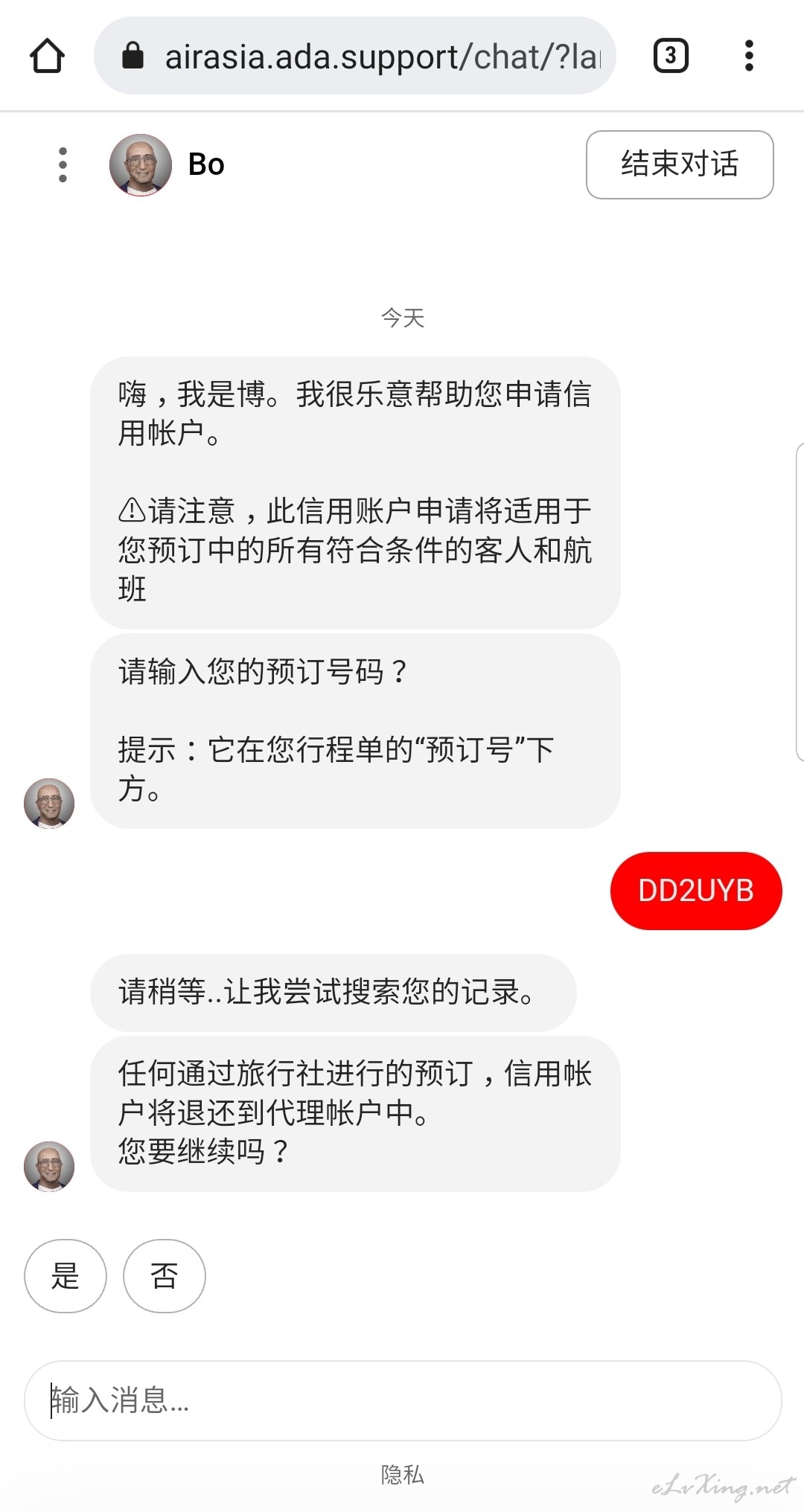Open the 隐私 privacy link

[403, 1474]
